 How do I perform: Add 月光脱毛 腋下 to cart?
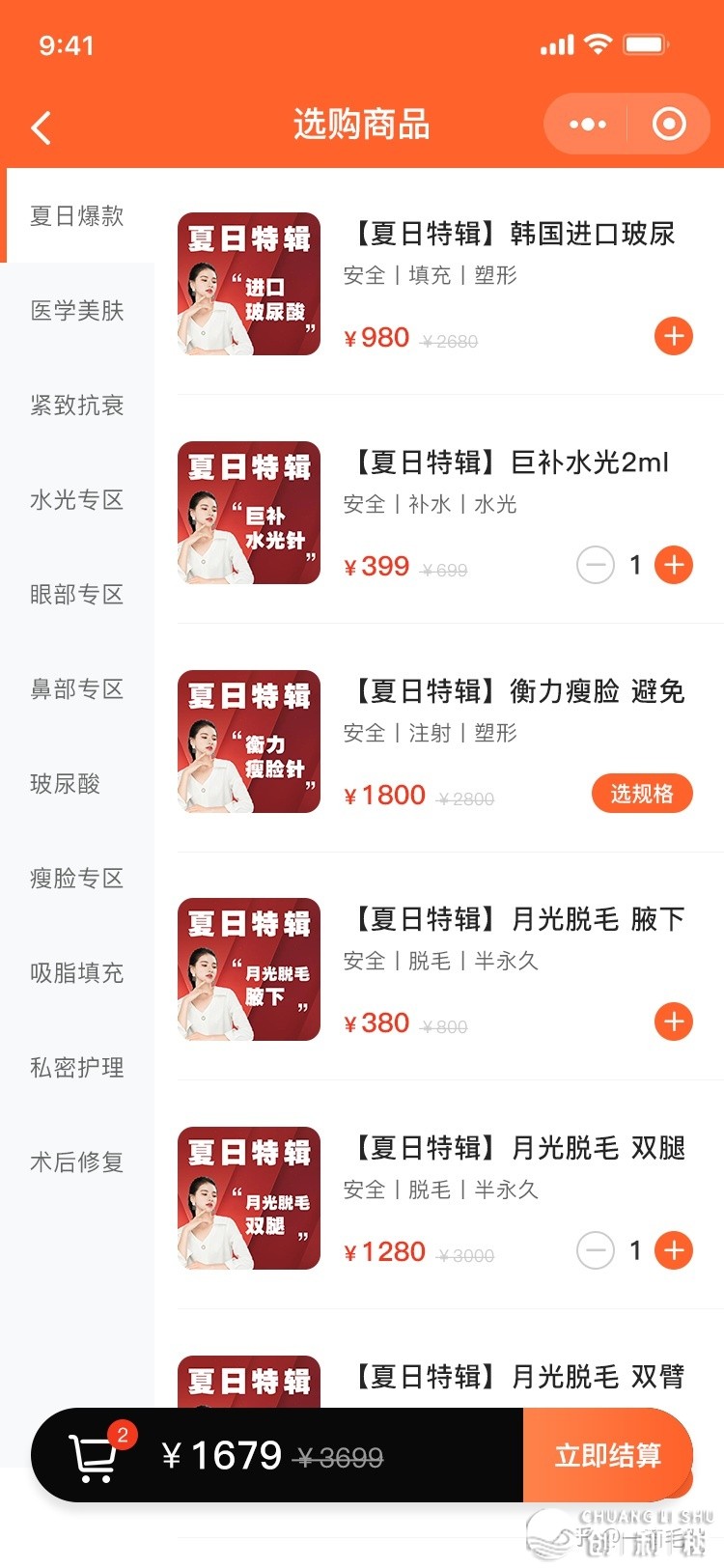click(674, 1022)
